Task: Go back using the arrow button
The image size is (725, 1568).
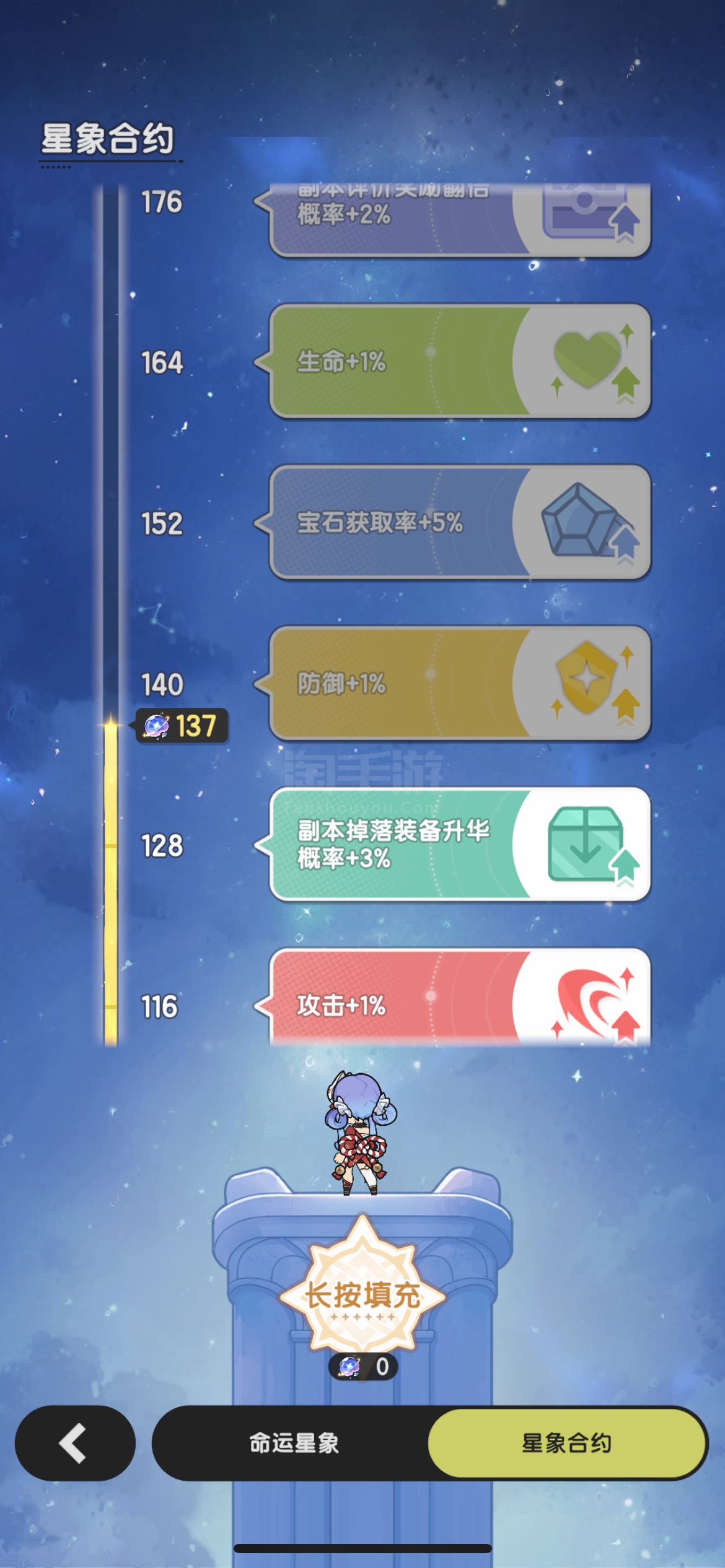Action: click(x=74, y=1443)
